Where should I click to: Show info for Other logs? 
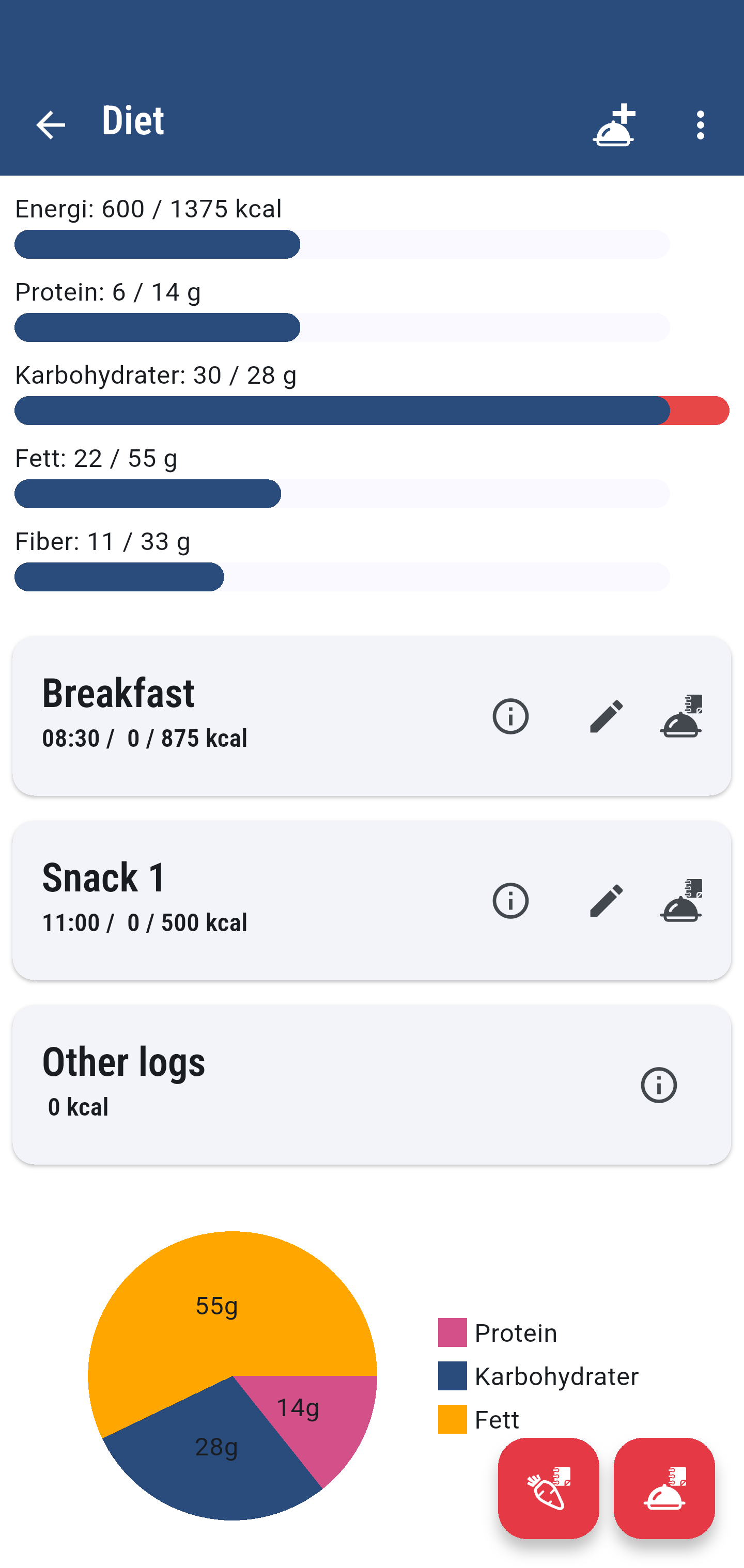click(x=659, y=1085)
